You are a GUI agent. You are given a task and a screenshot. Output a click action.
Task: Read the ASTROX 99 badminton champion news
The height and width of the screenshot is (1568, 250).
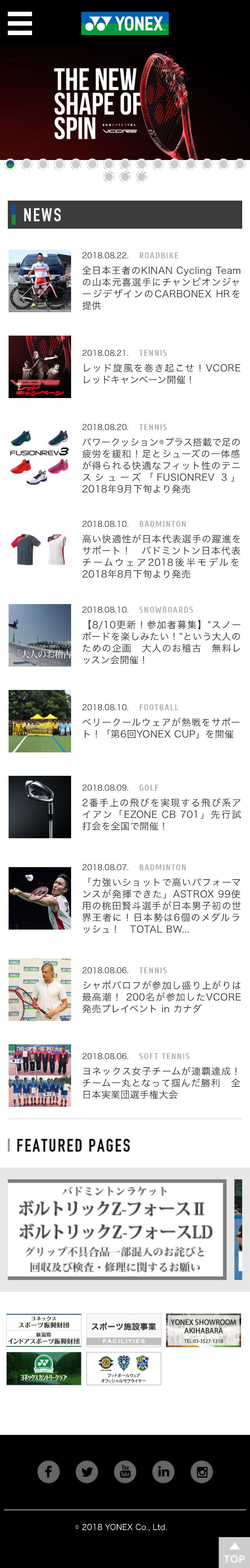pyautogui.click(x=161, y=905)
